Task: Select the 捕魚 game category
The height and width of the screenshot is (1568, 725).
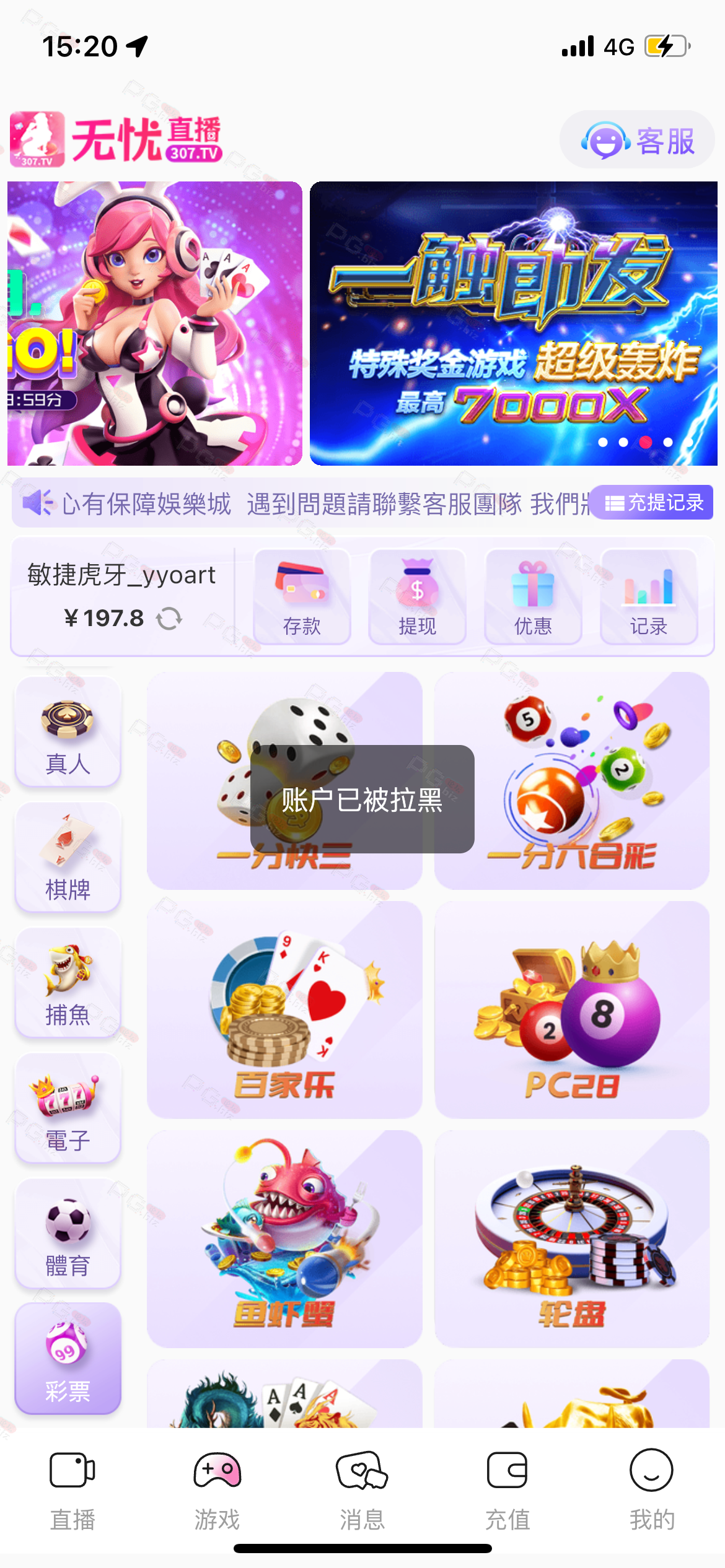Action: point(68,983)
